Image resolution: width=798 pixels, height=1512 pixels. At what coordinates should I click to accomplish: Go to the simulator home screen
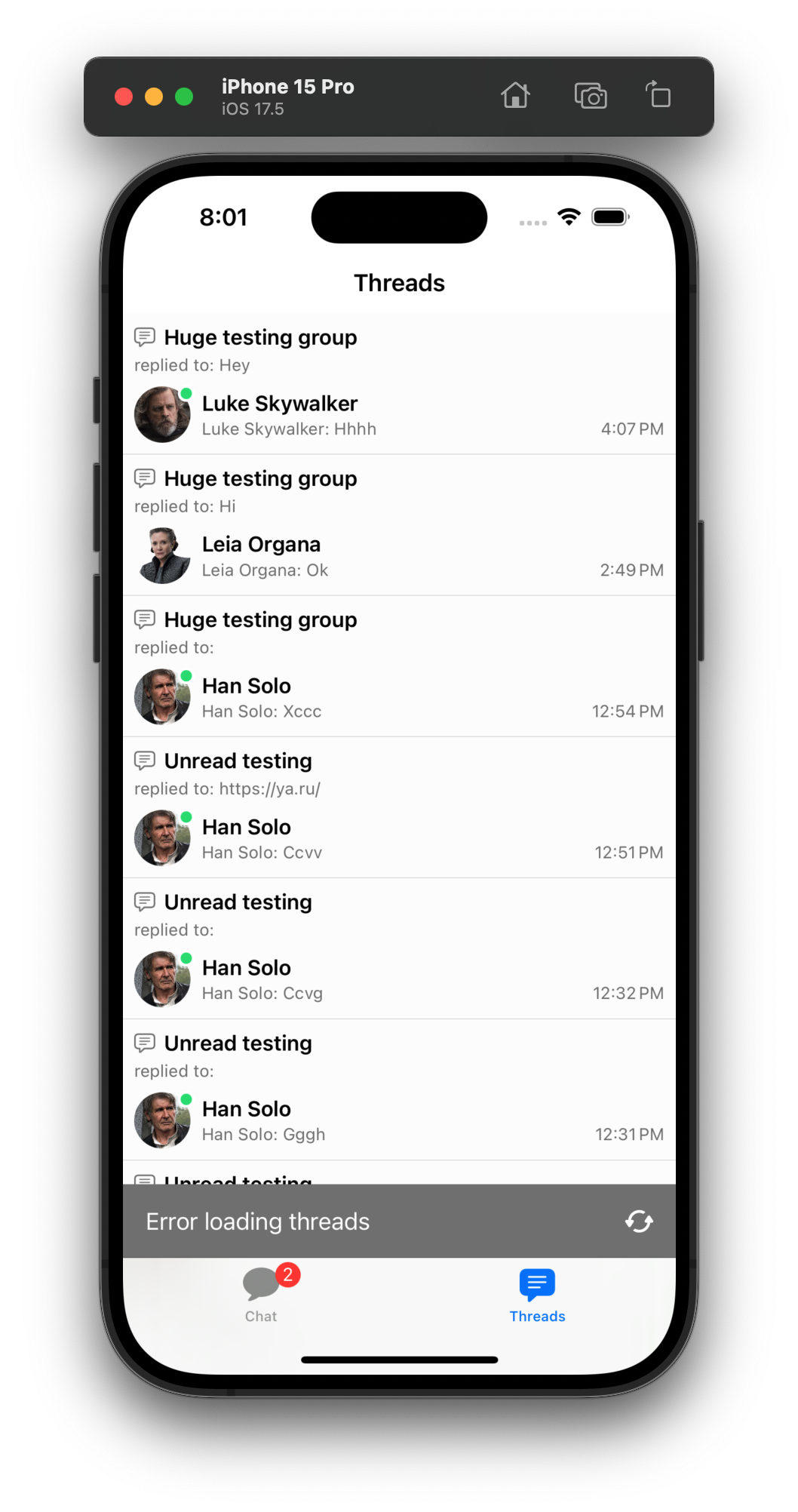515,97
